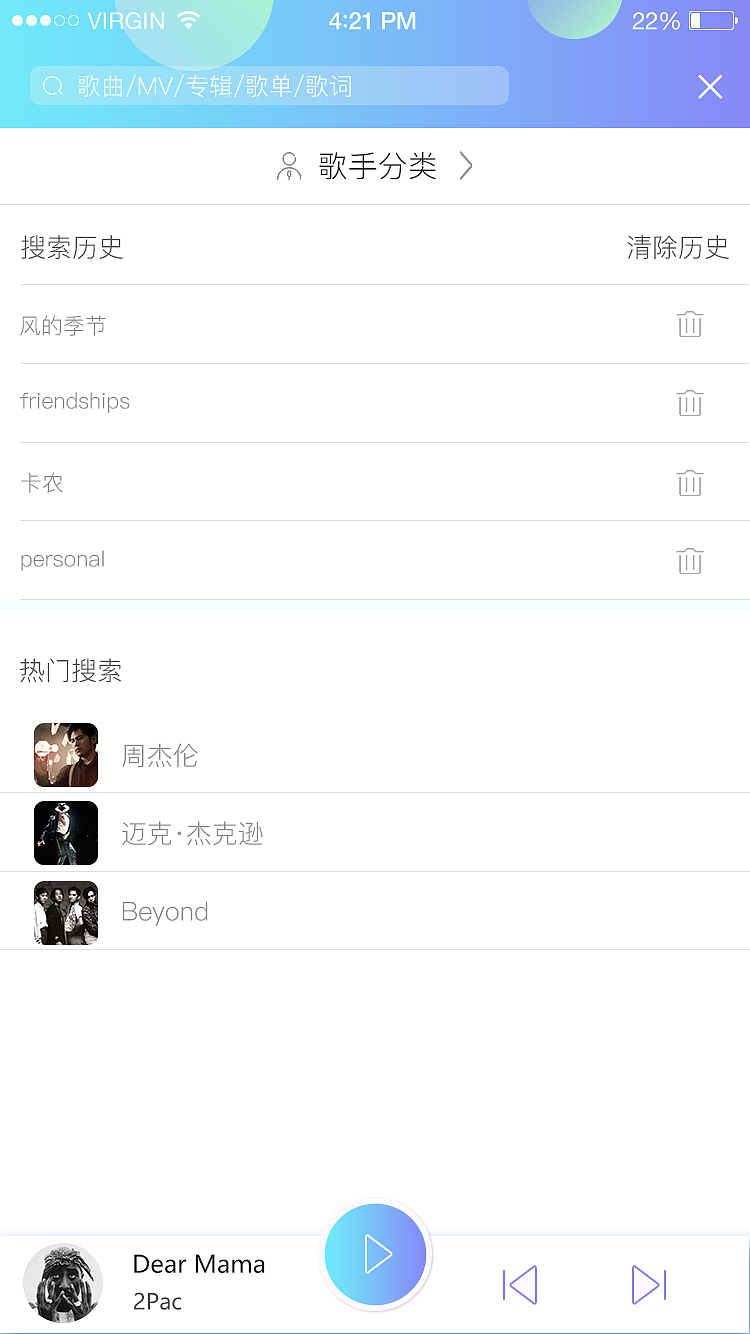
Task: Tap the 2Pac album artwork thumbnail
Action: [x=62, y=1282]
